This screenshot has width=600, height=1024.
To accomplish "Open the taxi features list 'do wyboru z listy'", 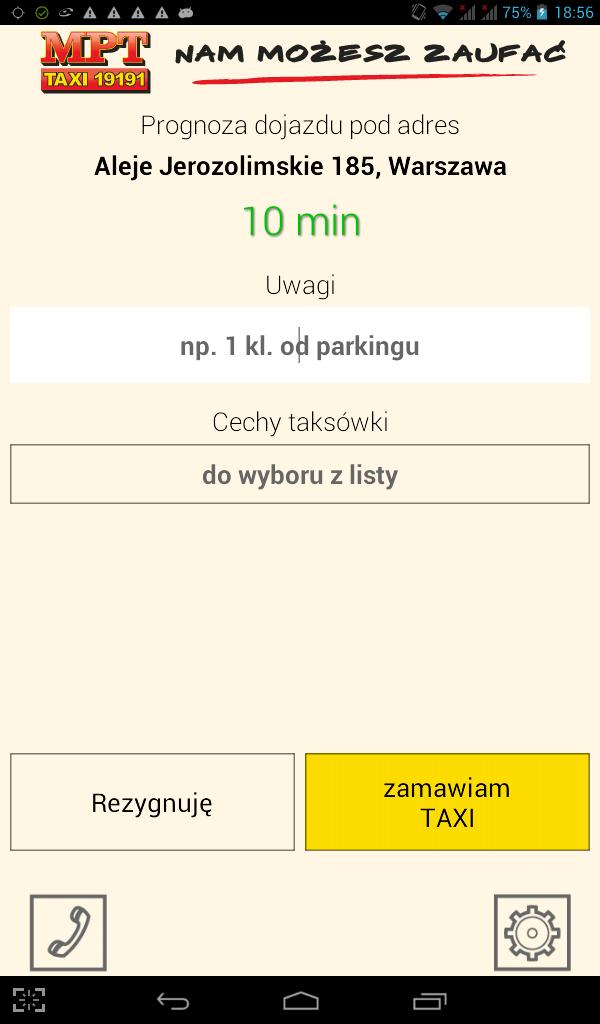I will pos(300,474).
